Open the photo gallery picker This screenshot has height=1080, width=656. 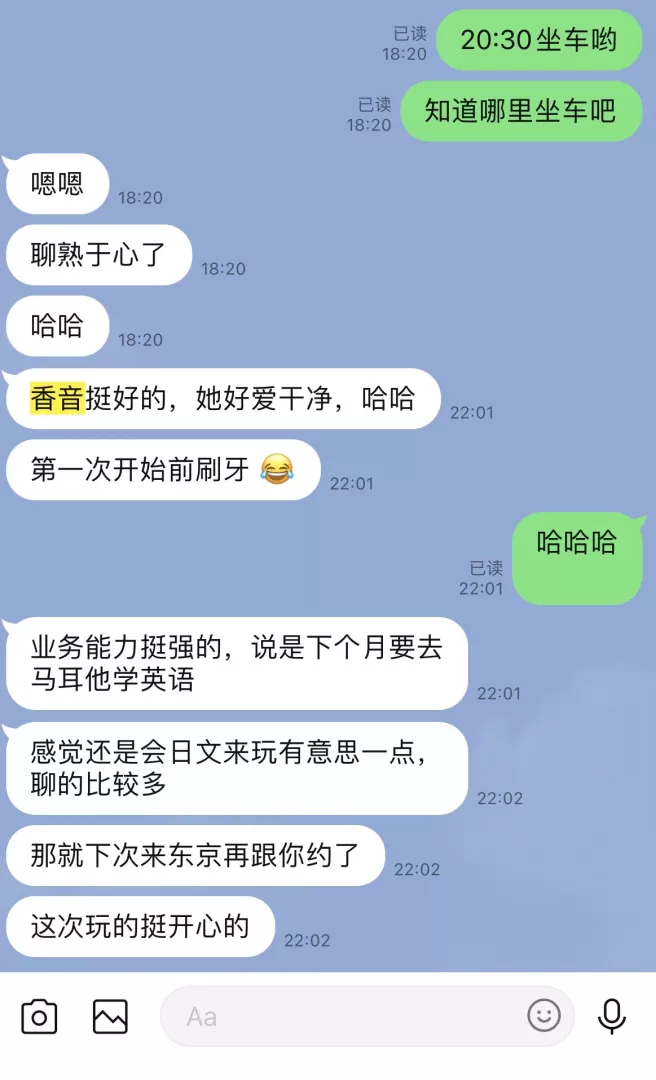[x=110, y=1017]
